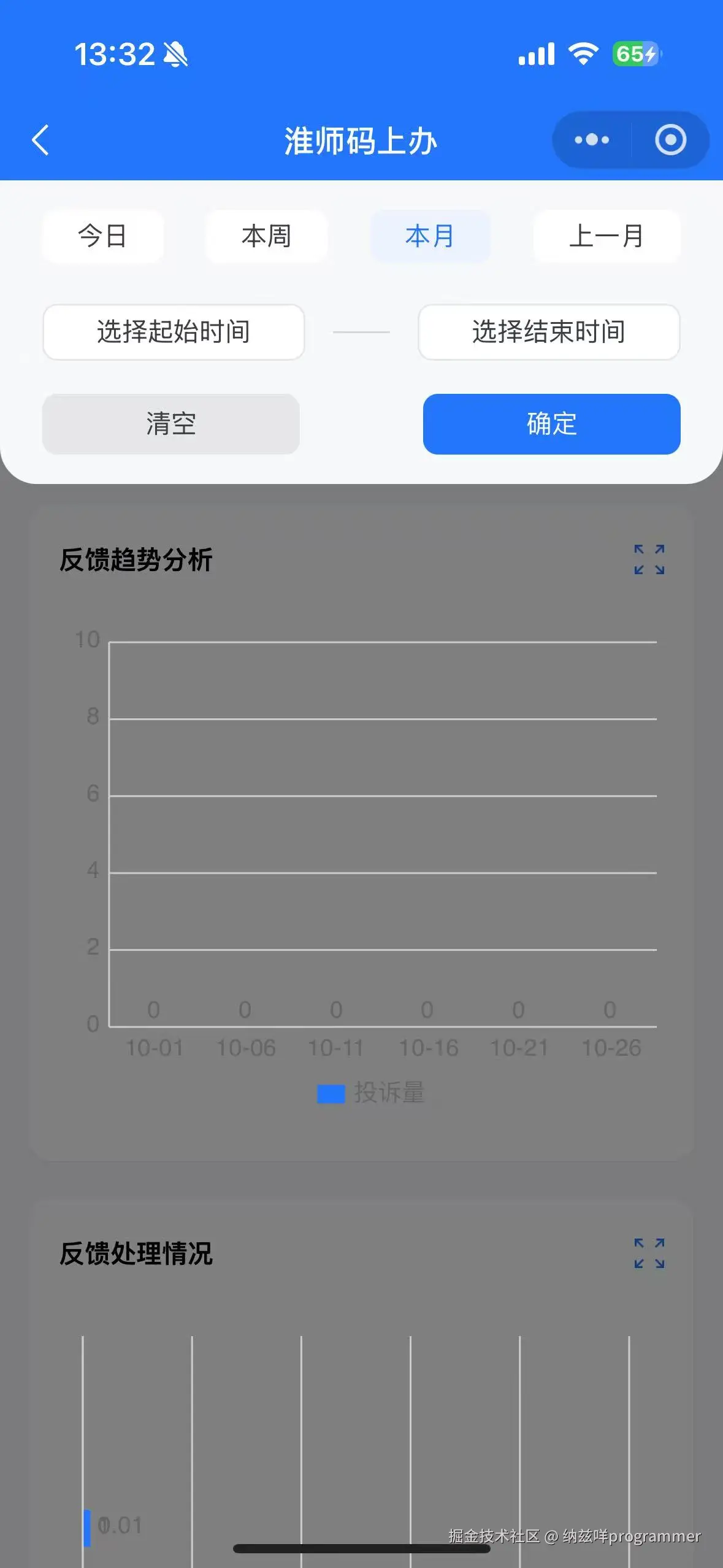723x1568 pixels.
Task: Select the 本周 filter chip
Action: click(x=266, y=236)
